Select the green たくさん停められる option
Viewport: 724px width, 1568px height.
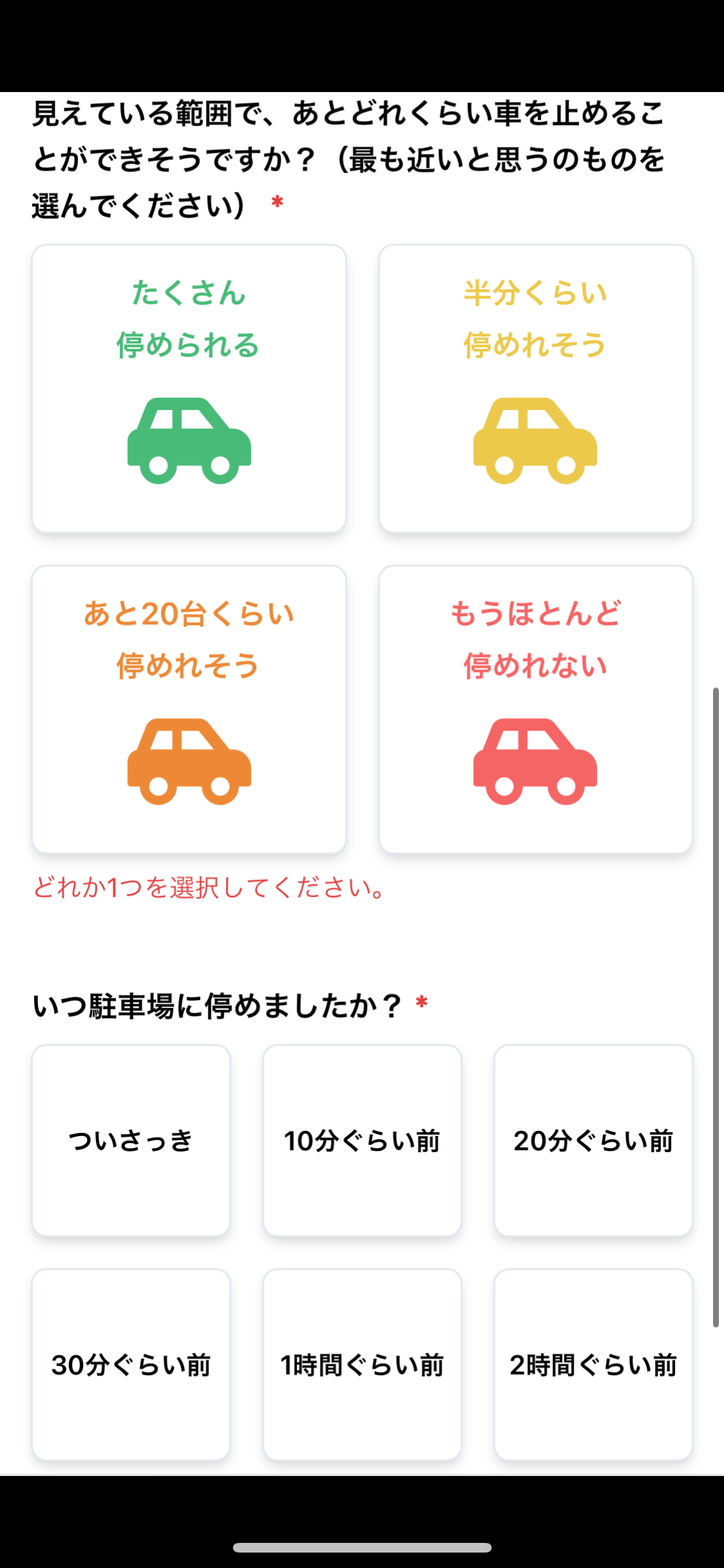[x=189, y=388]
